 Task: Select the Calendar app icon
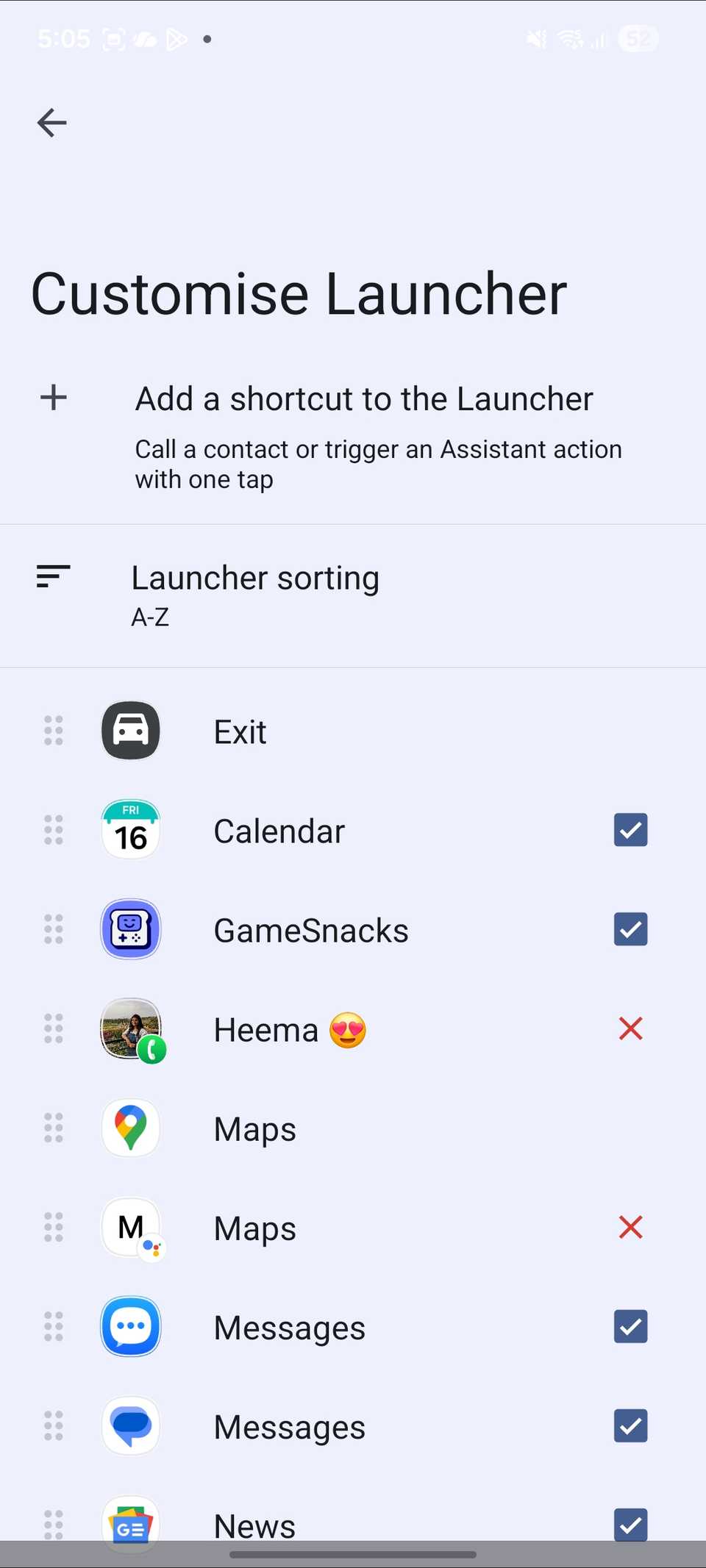click(130, 829)
